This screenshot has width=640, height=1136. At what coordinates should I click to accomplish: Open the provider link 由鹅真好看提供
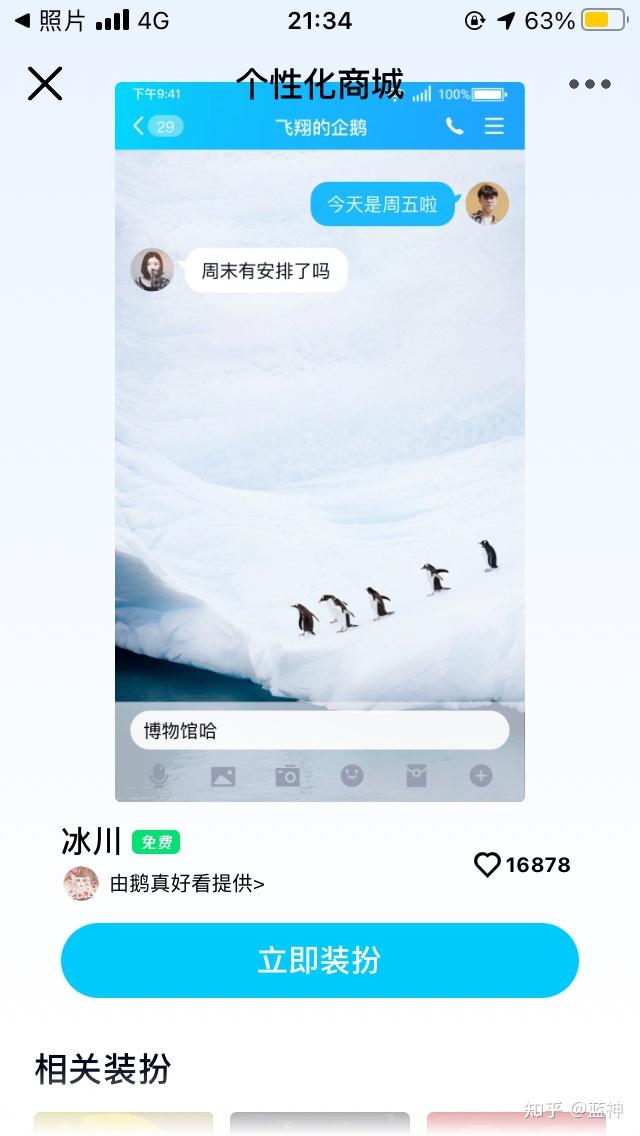tap(187, 884)
